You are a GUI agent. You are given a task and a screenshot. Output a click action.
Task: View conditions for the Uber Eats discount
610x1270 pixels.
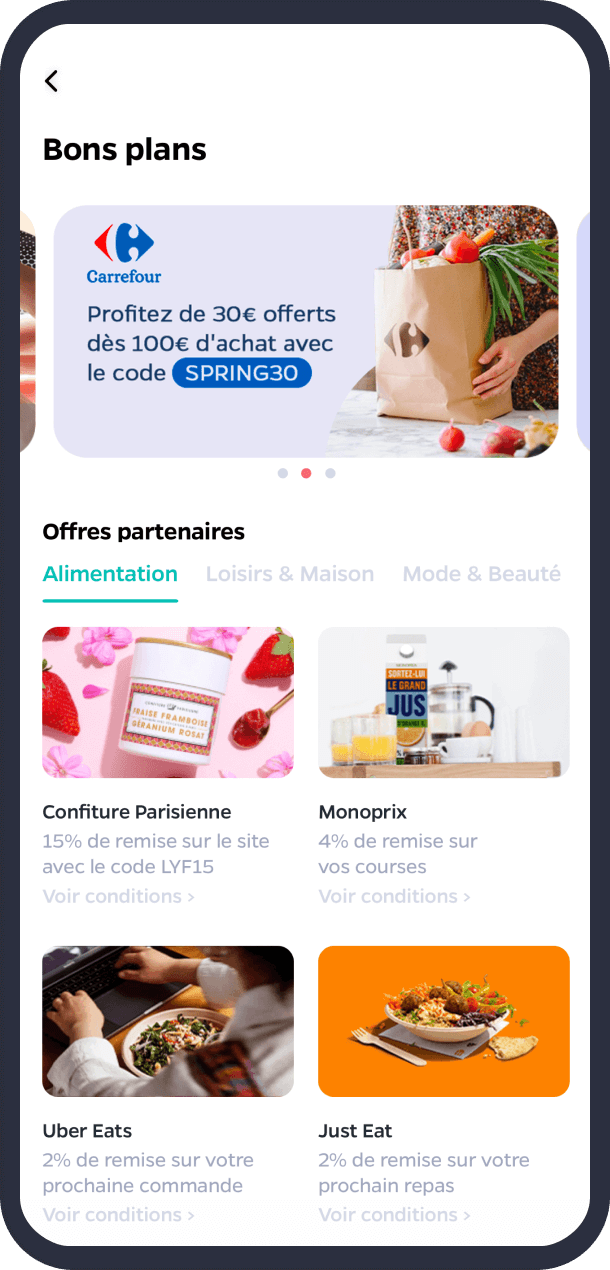(118, 1215)
